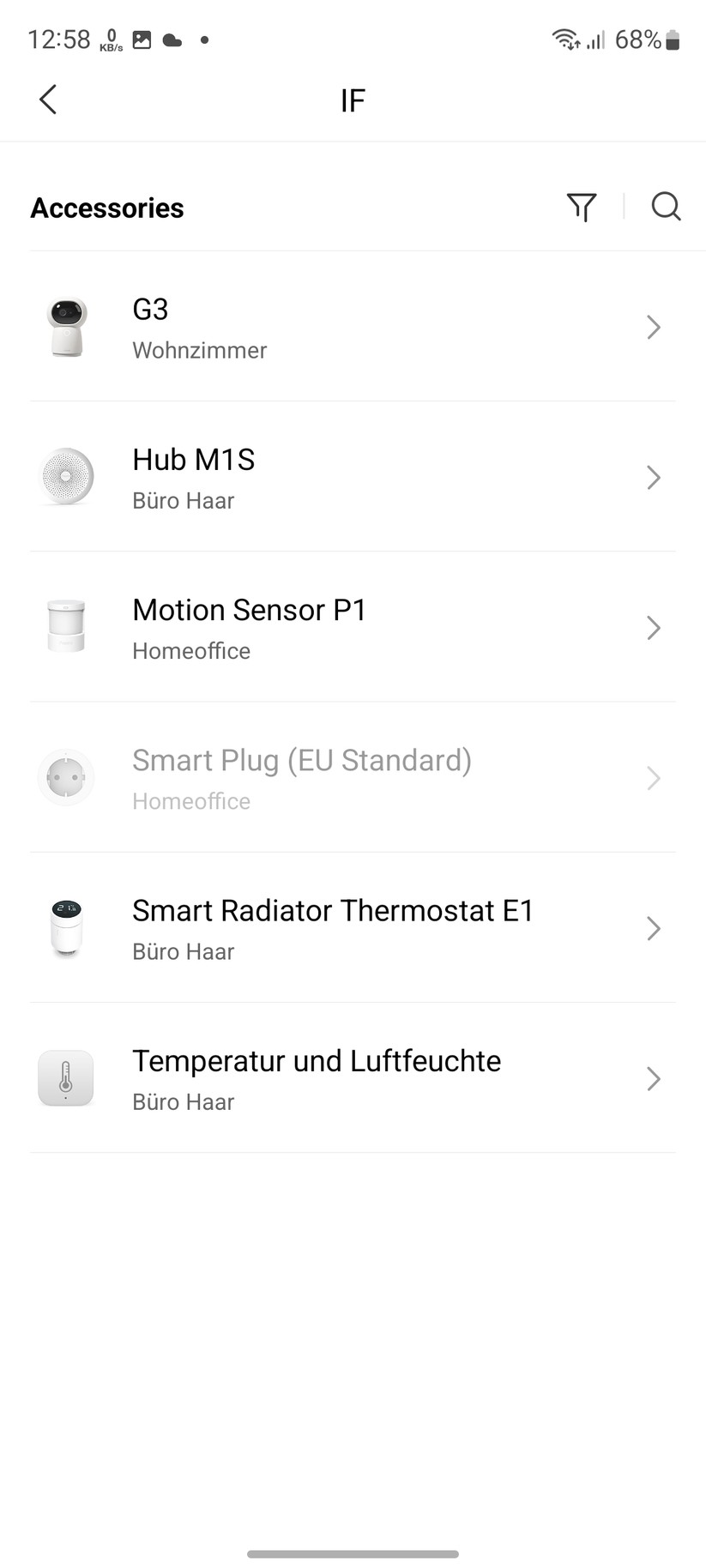Tap the IF title in the header
Screen dimensions: 706x1568
tap(353, 100)
